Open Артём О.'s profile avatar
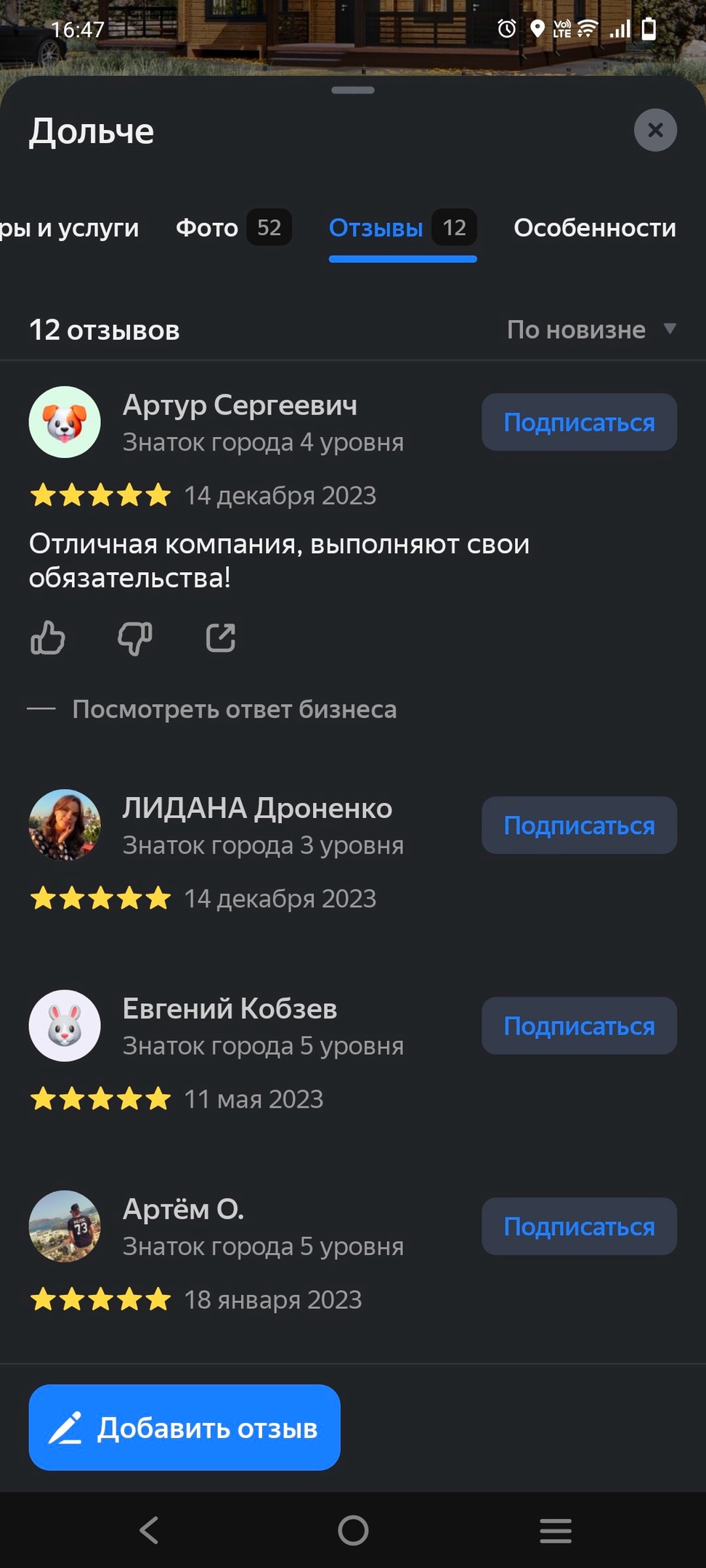Image resolution: width=706 pixels, height=1568 pixels. click(65, 1227)
